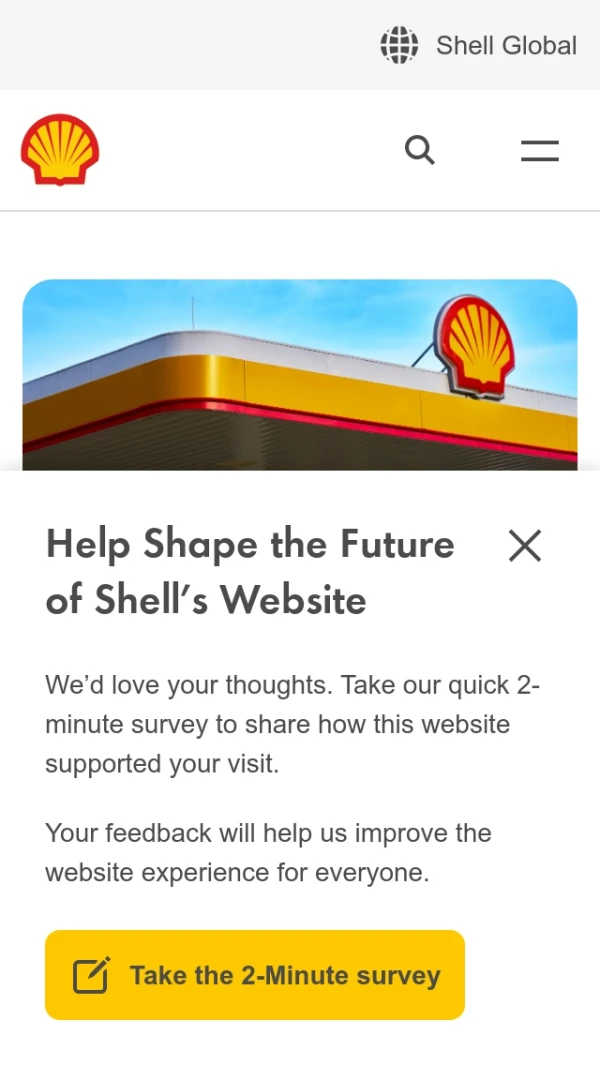Open the hamburger navigation menu

539,151
